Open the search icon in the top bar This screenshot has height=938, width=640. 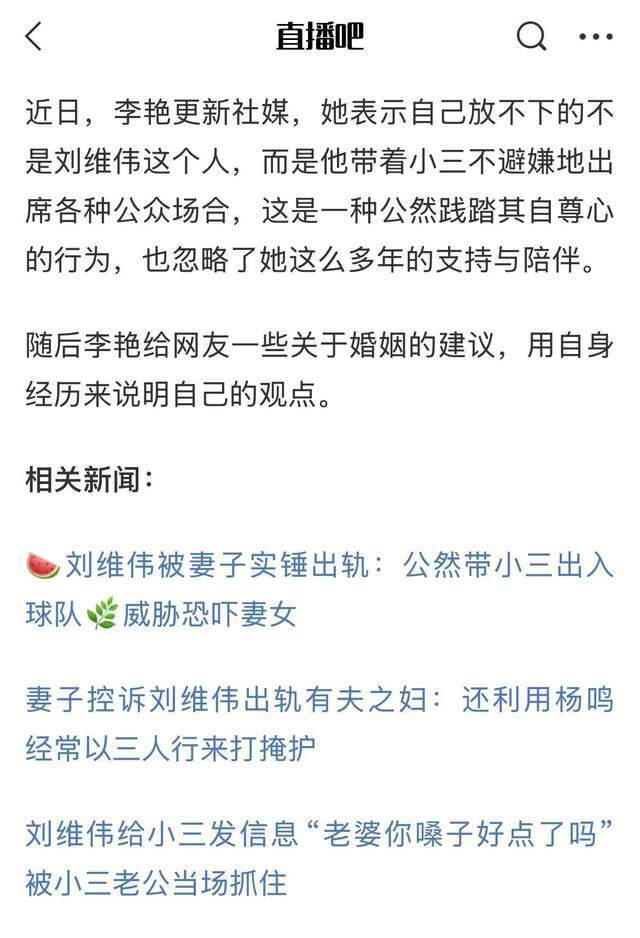[531, 37]
